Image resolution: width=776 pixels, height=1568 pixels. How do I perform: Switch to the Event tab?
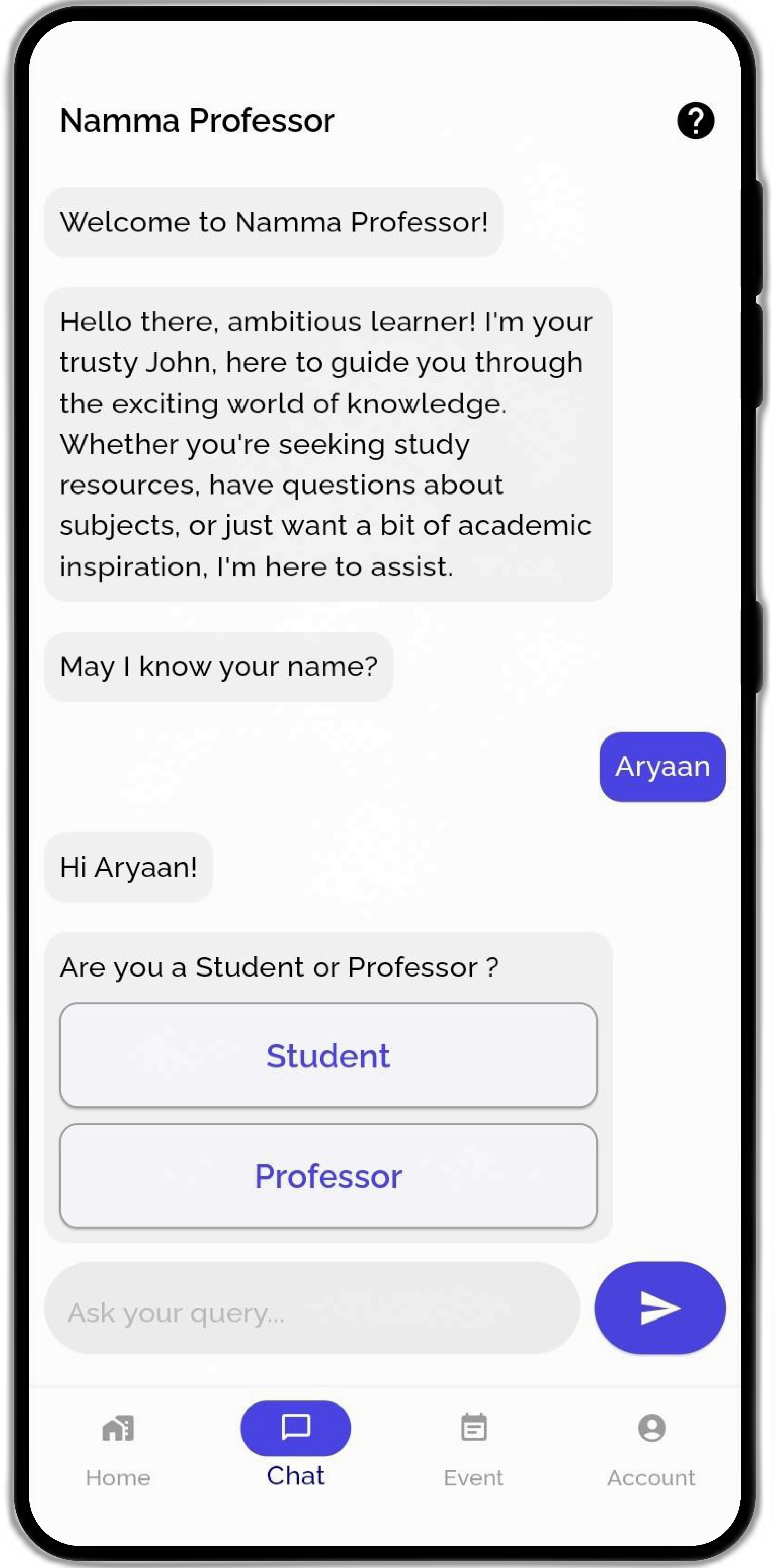[473, 1455]
